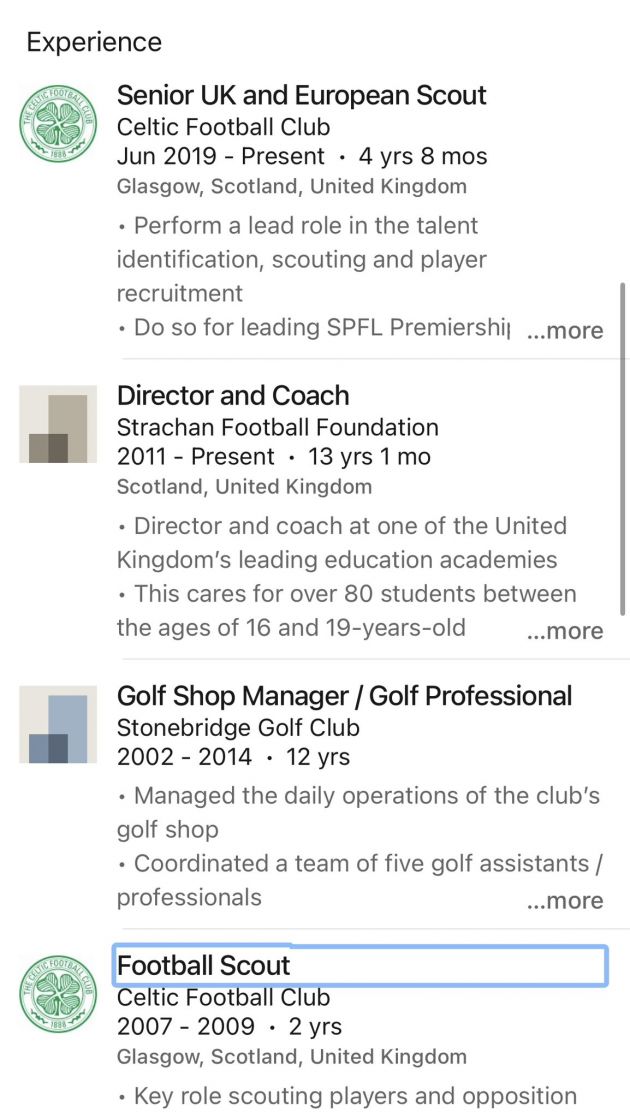Open the Golf Shop Manager / Golf Professional entry
Screen dimensions: 630x1118
344,696
